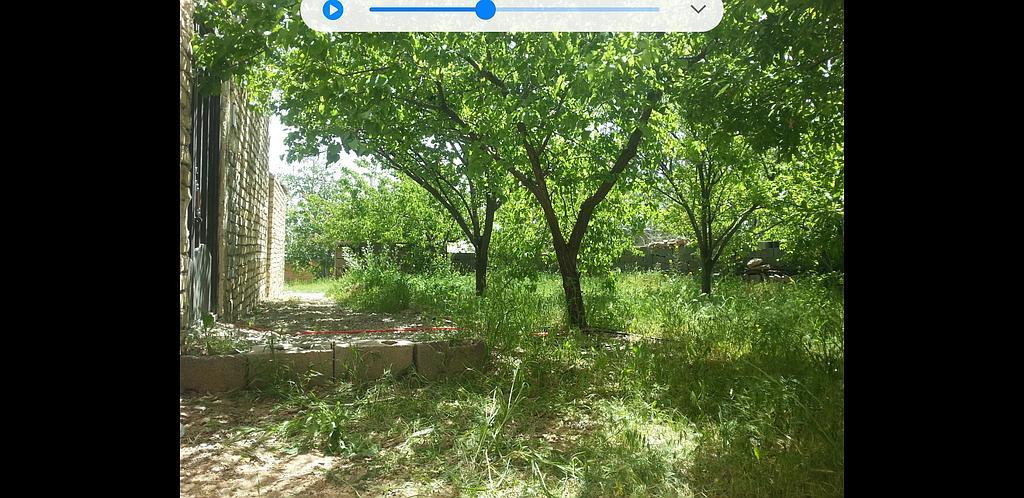The image size is (1024, 498).
Task: Tap the playback progress slider
Action: coord(514,10)
